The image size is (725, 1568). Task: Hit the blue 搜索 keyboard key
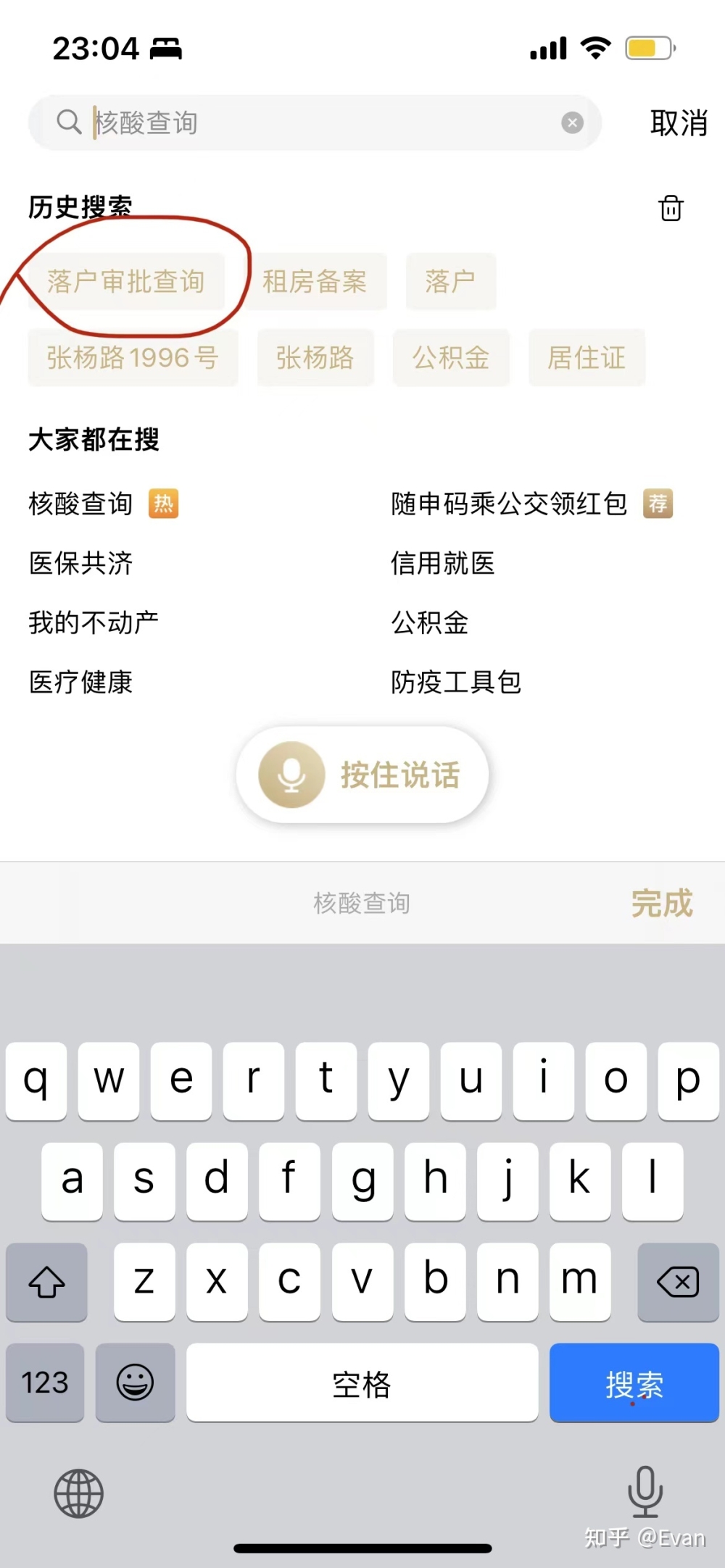pyautogui.click(x=634, y=1383)
